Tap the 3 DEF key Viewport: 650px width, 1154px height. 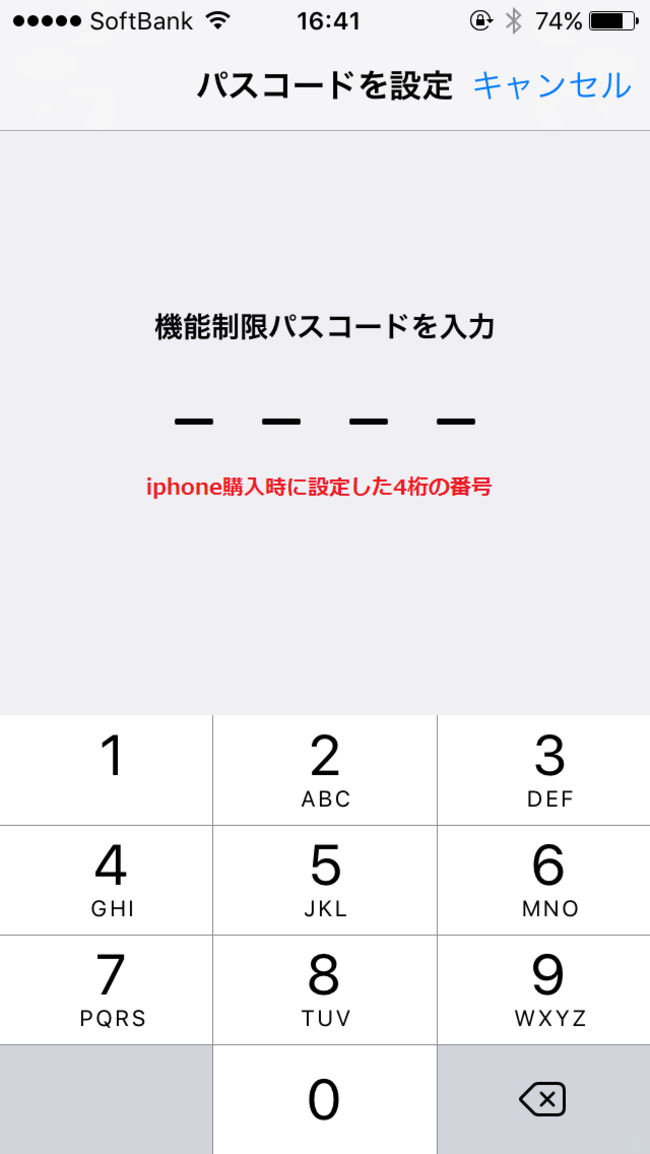click(544, 770)
